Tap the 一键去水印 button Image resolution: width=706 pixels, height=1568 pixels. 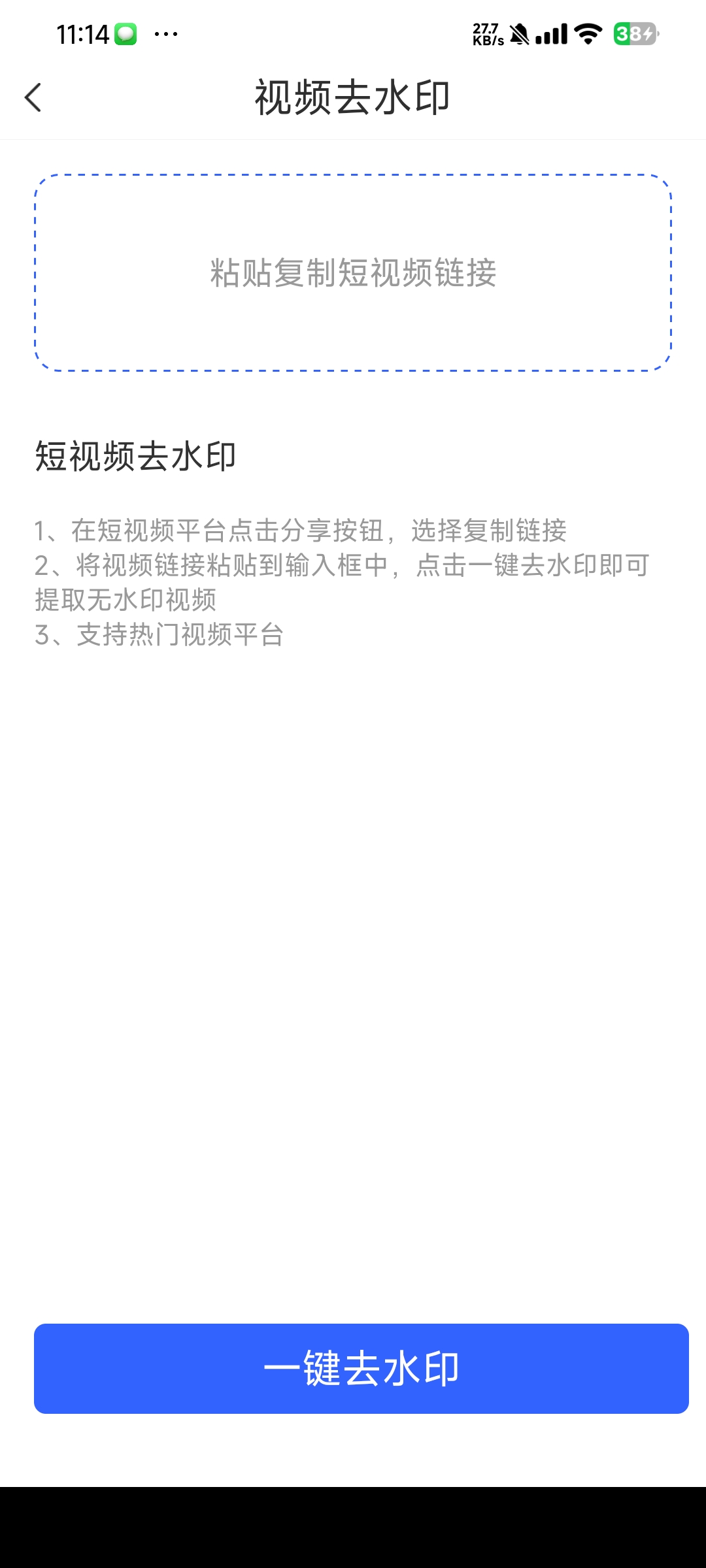[x=361, y=1369]
